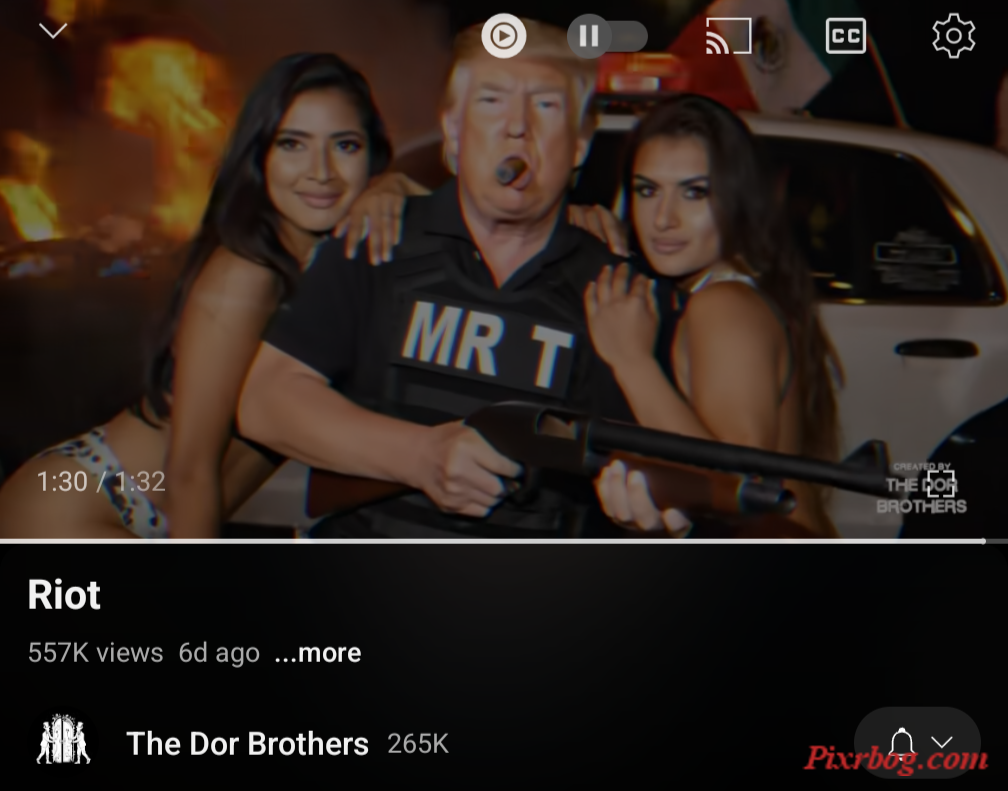Minimize the video player with the down chevron

[53, 30]
